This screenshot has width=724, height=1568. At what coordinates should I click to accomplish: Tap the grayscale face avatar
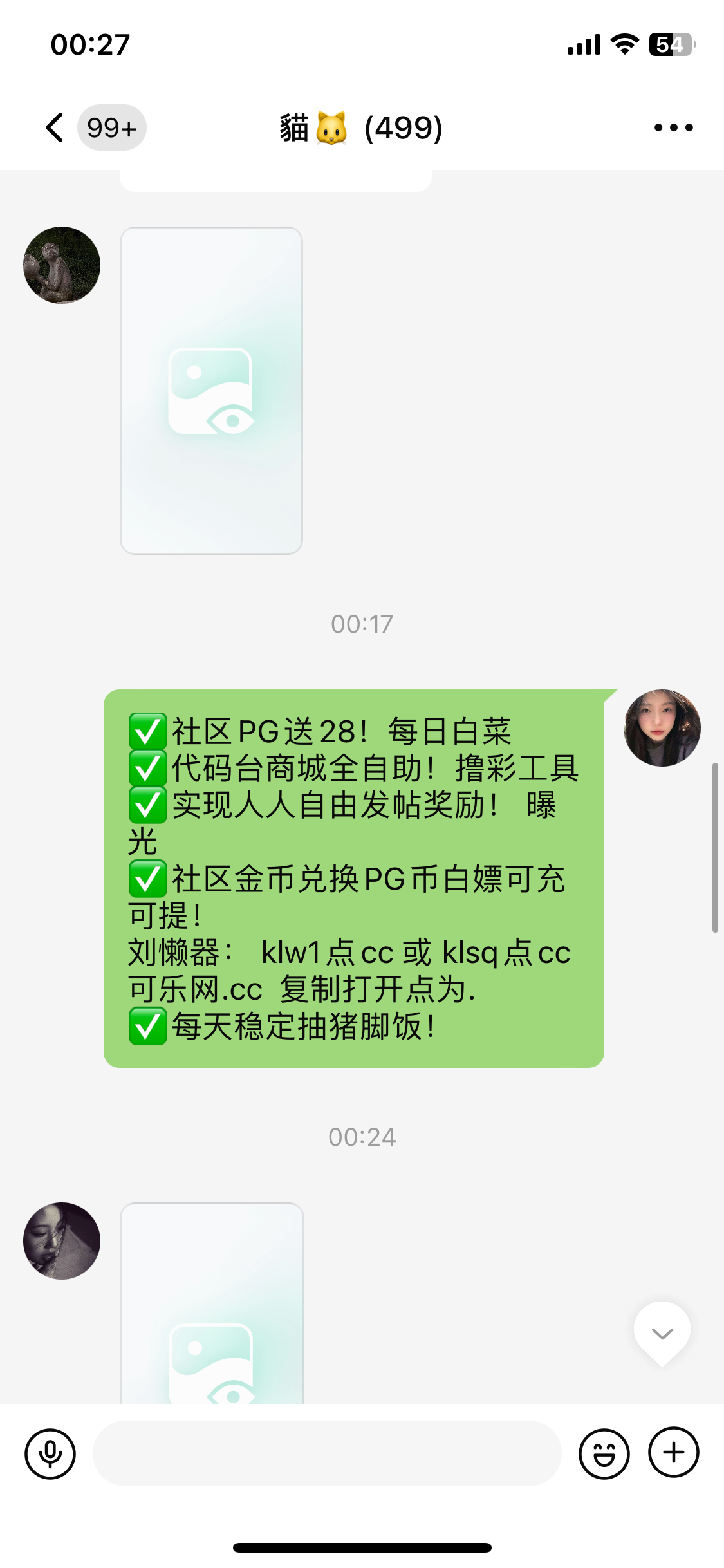(62, 1240)
